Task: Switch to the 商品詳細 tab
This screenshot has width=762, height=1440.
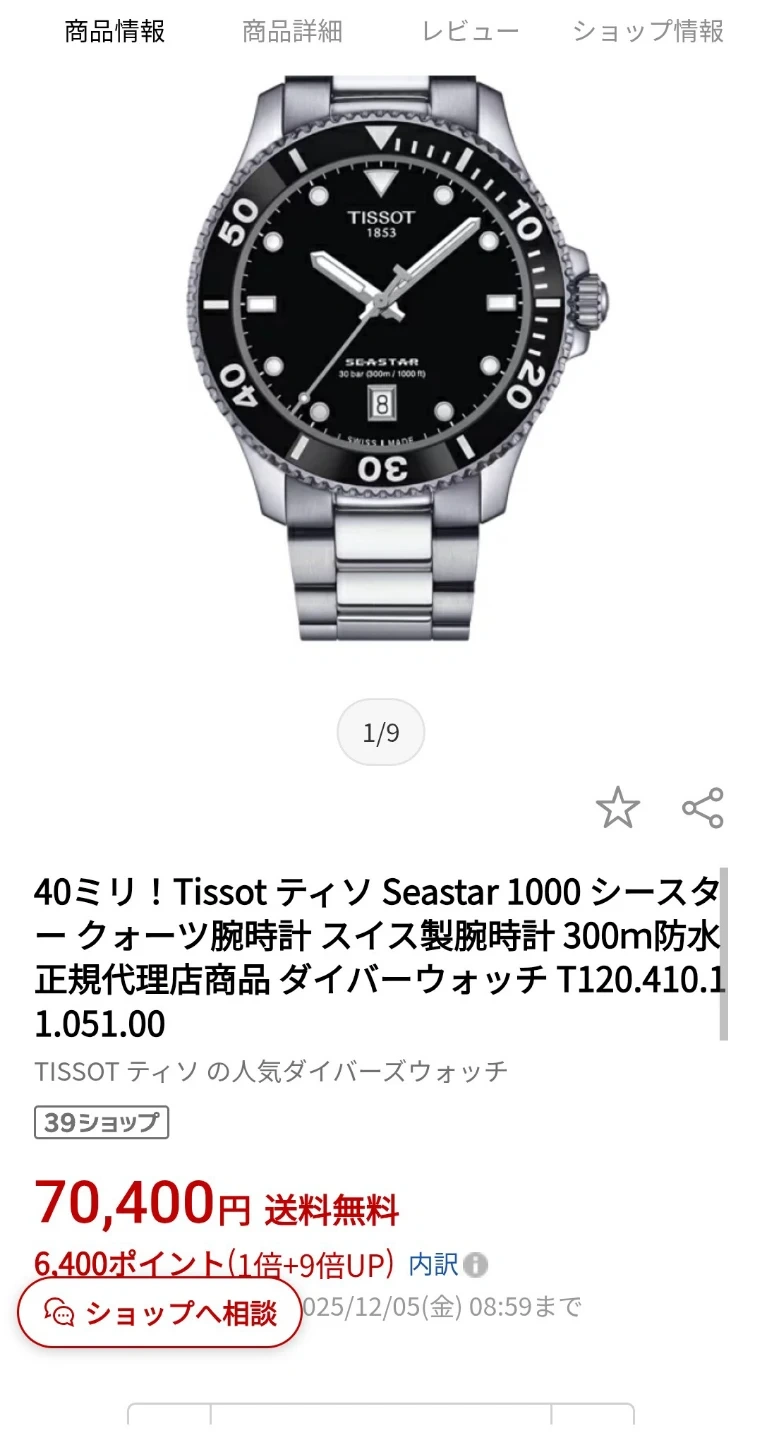Action: (x=292, y=31)
